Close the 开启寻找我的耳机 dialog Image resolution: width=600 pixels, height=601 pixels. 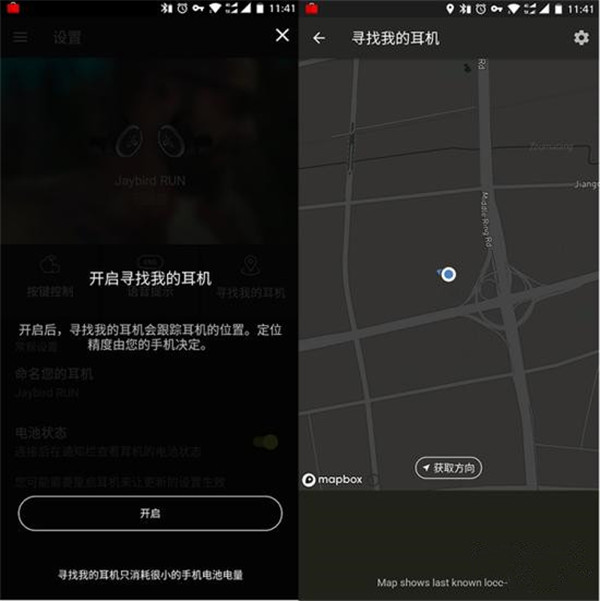click(x=282, y=37)
